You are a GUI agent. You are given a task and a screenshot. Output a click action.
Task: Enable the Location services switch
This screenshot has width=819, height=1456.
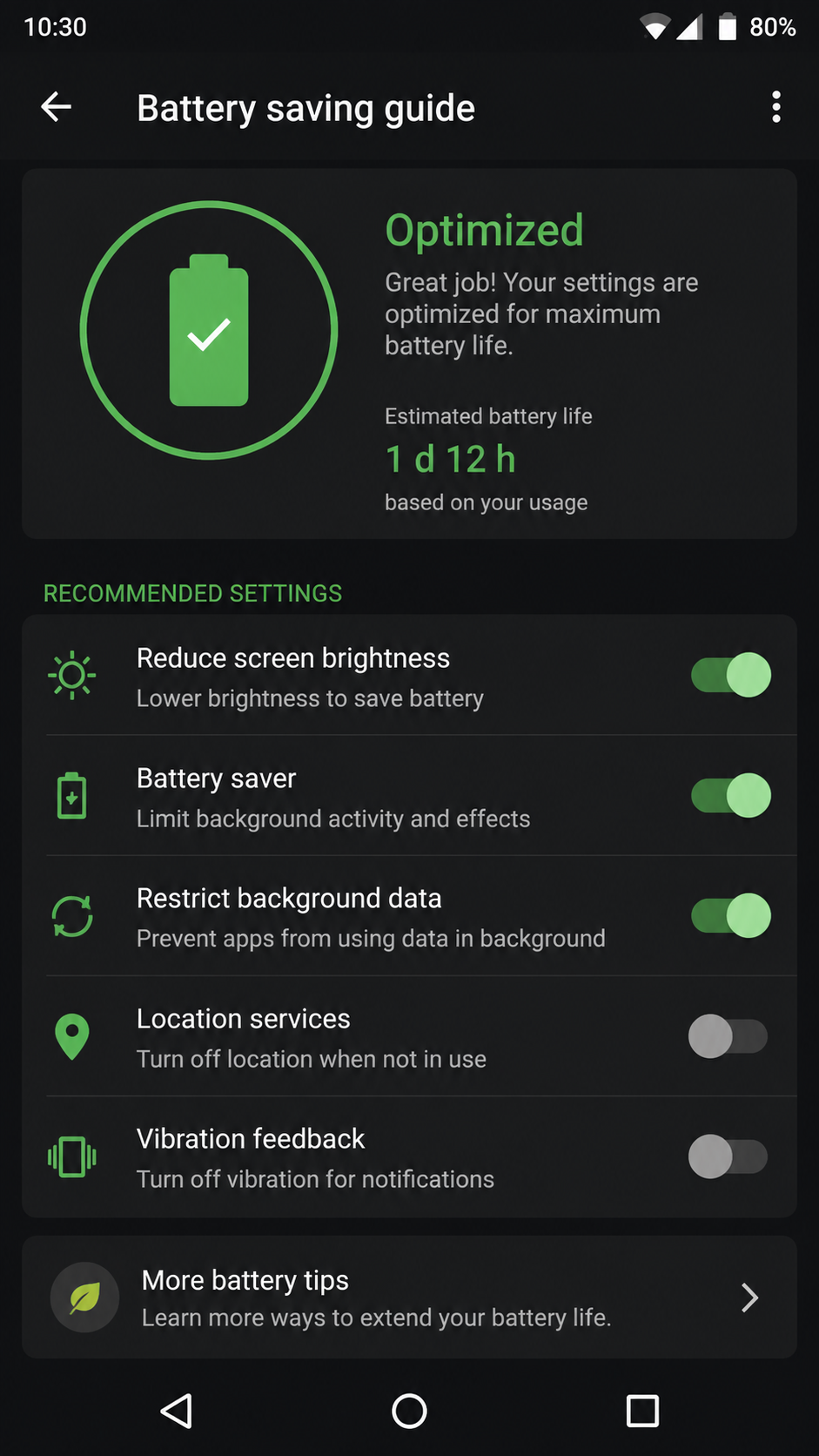pos(728,1036)
